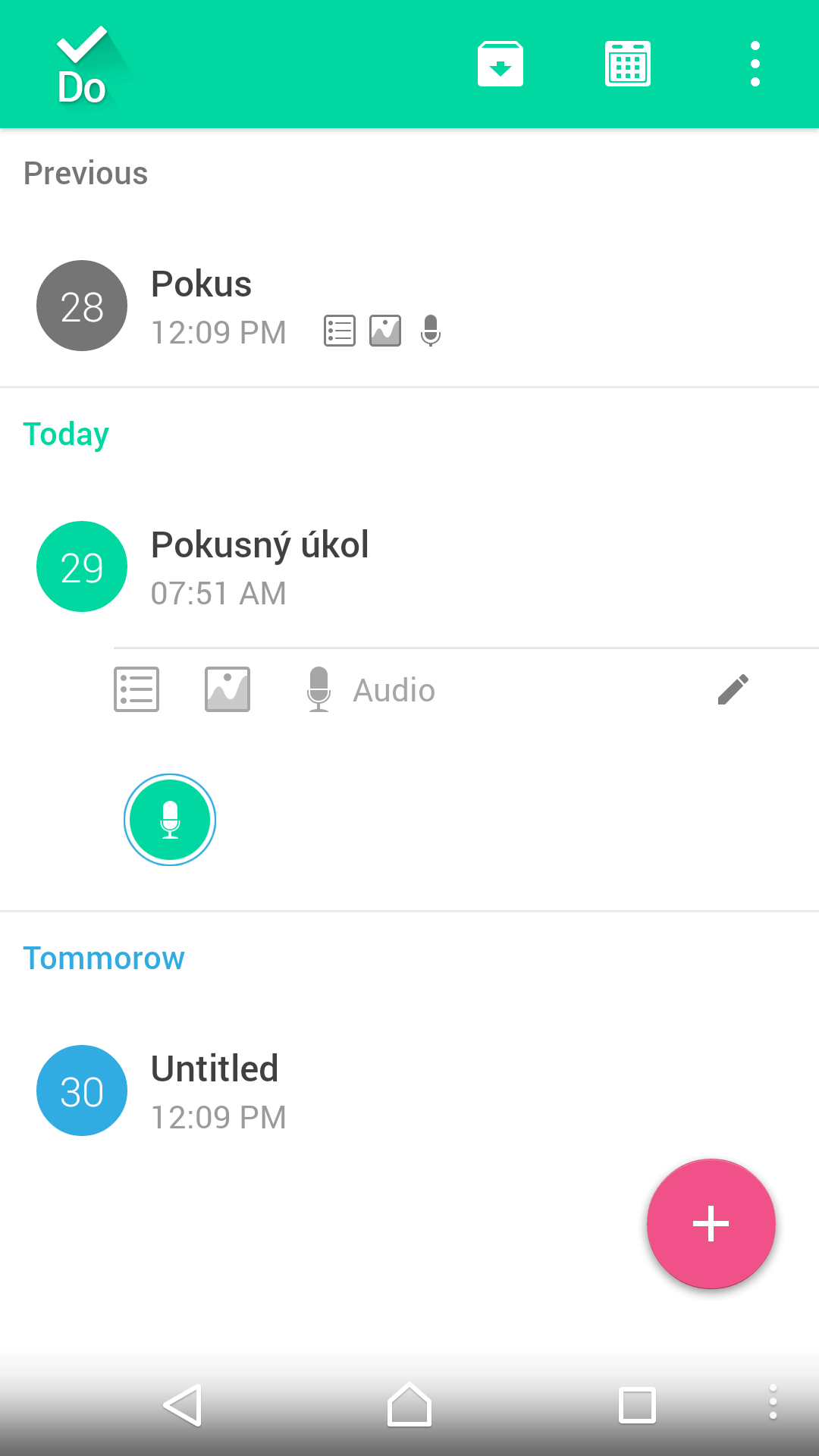Open the archive icon in top bar
The width and height of the screenshot is (819, 1456).
[500, 64]
